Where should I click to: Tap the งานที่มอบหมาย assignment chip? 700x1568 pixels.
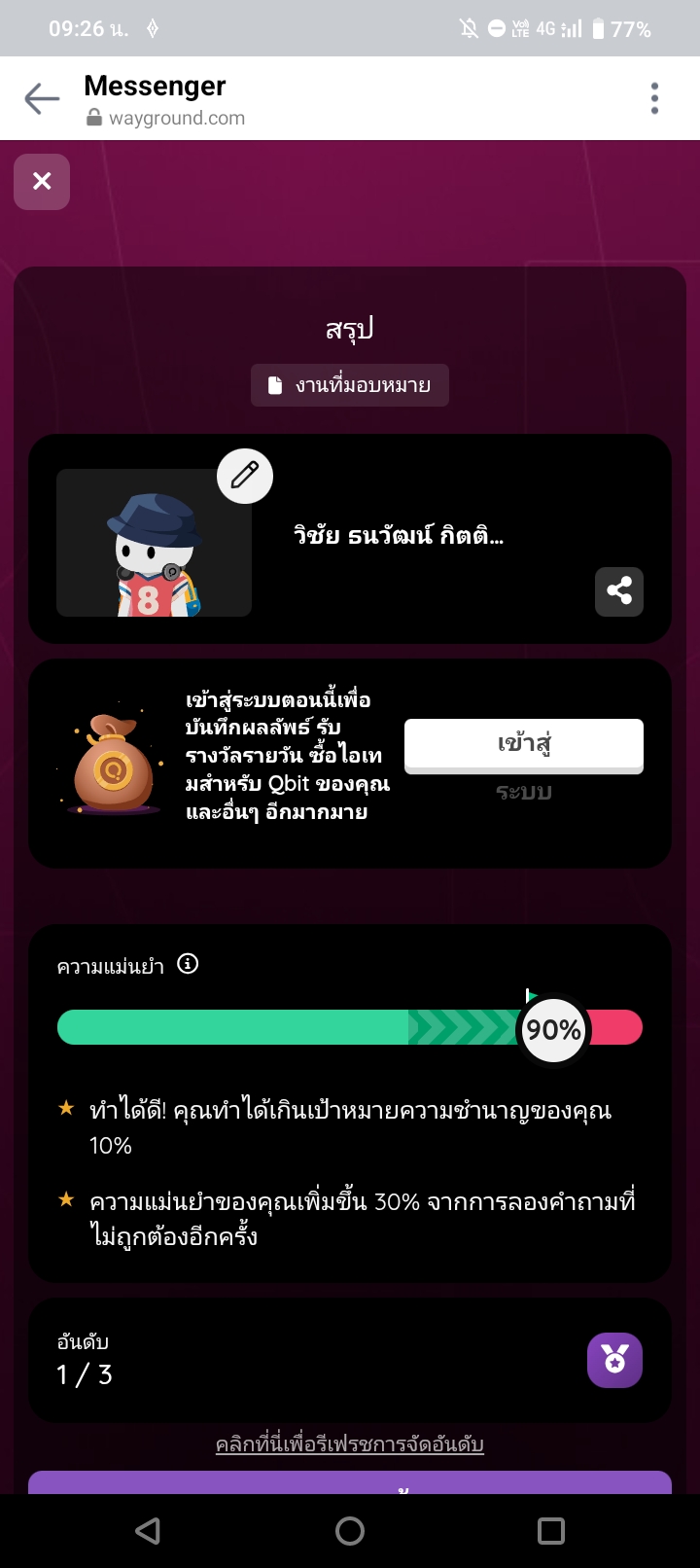click(350, 385)
